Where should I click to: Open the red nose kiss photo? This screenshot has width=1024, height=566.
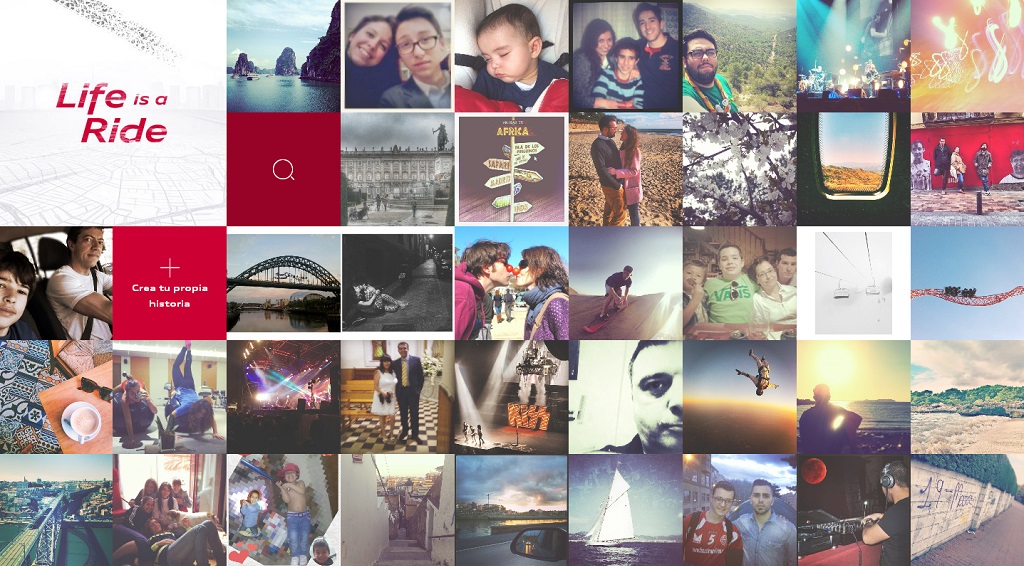[511, 282]
